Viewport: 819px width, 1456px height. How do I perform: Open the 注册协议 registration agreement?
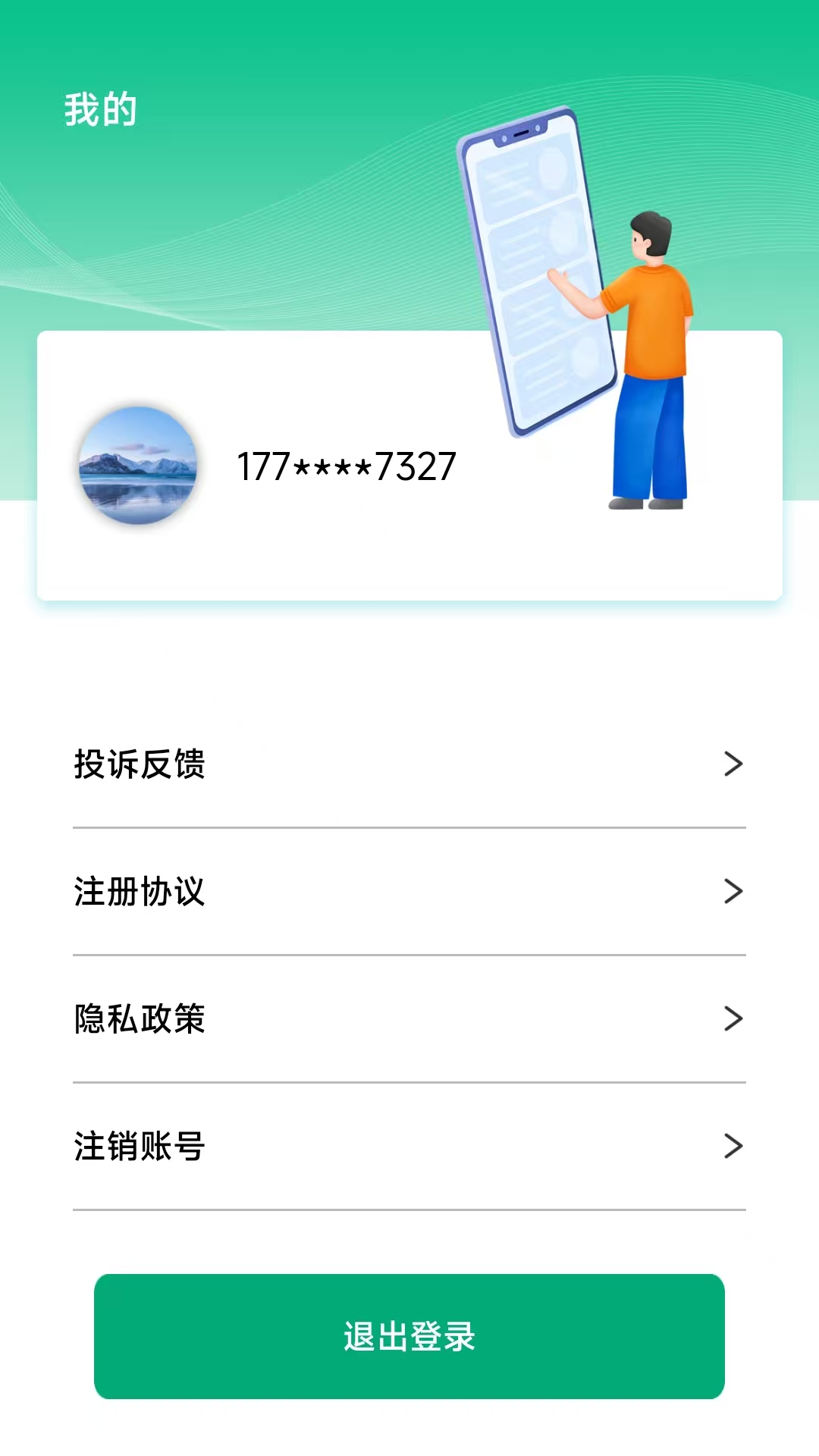click(409, 892)
